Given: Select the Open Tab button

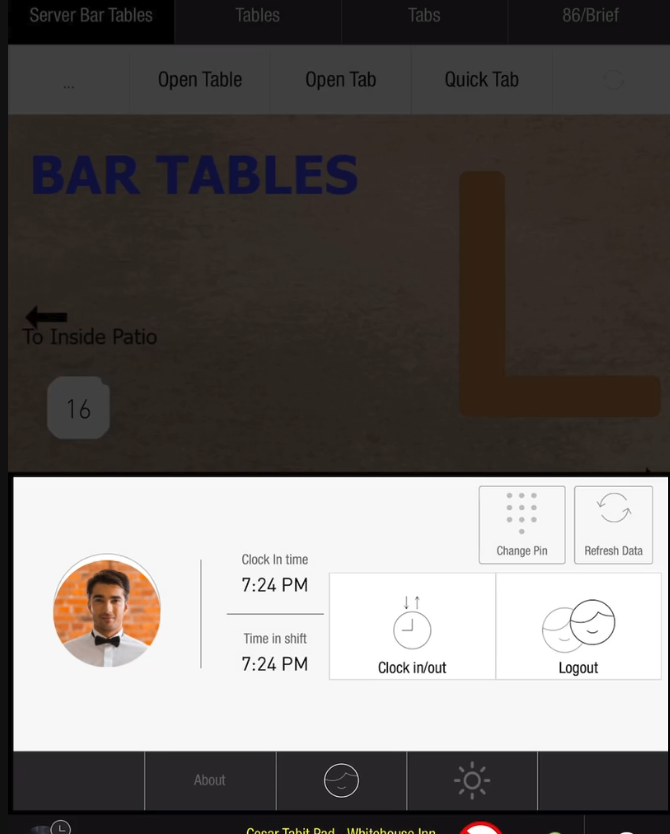Looking at the screenshot, I should coord(341,80).
